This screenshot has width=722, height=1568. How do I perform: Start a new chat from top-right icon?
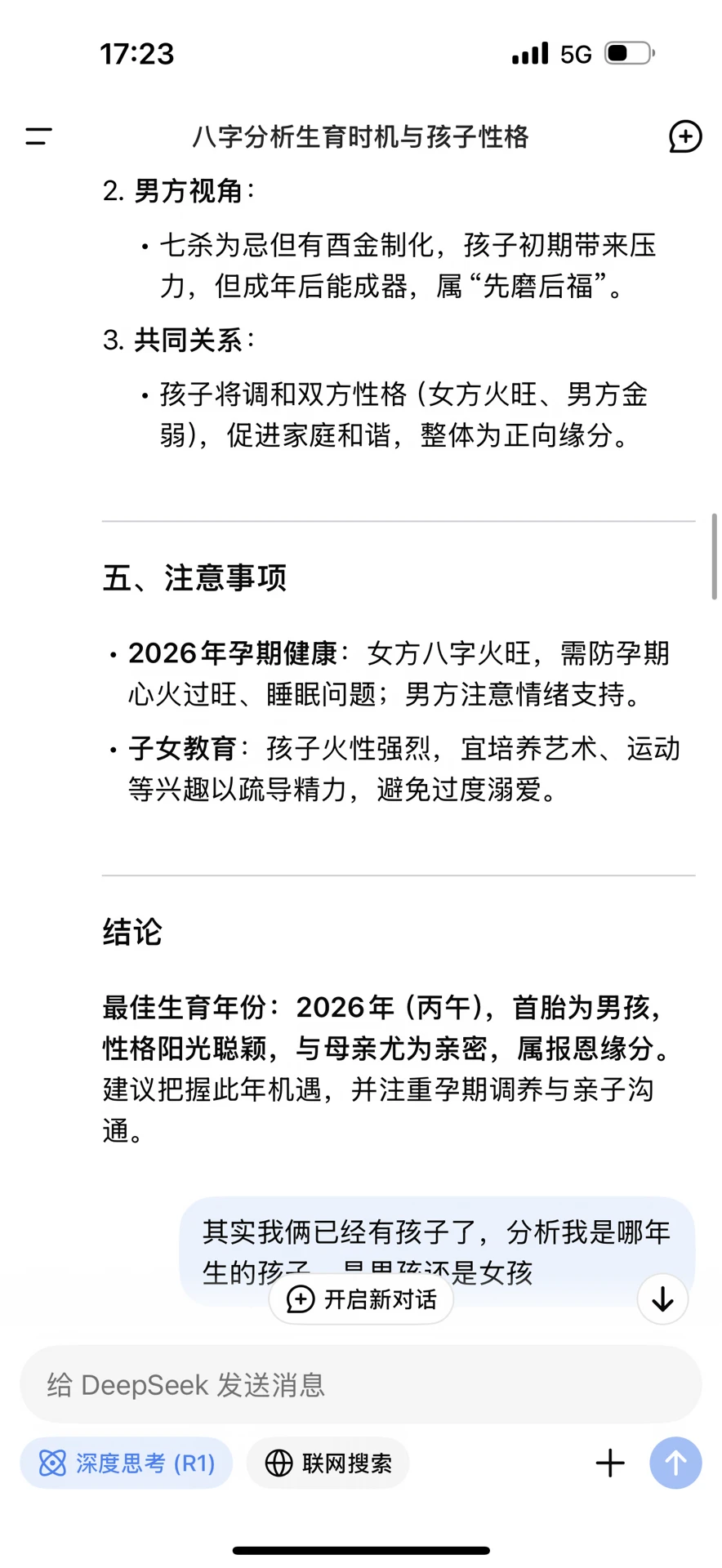point(685,136)
